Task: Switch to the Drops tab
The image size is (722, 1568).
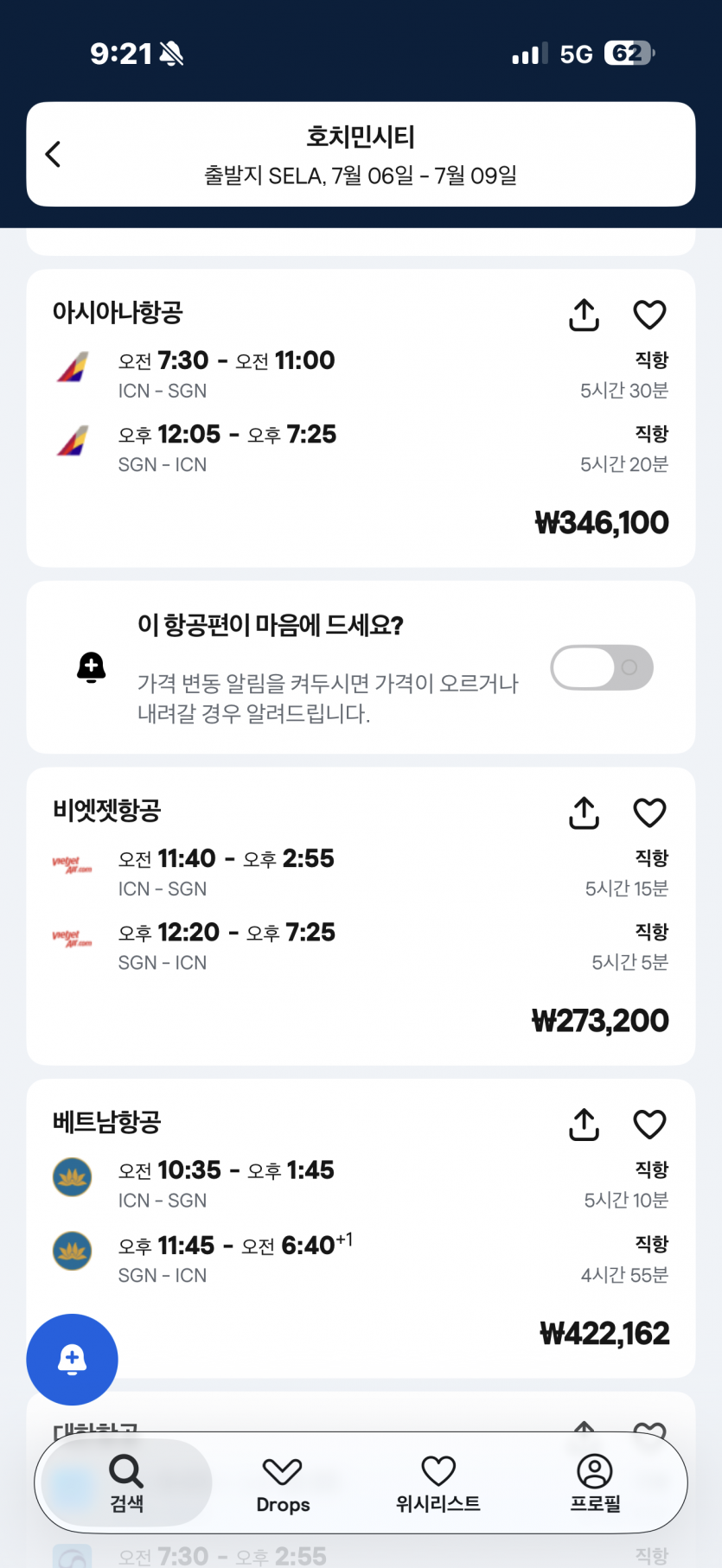Action: point(283,1483)
